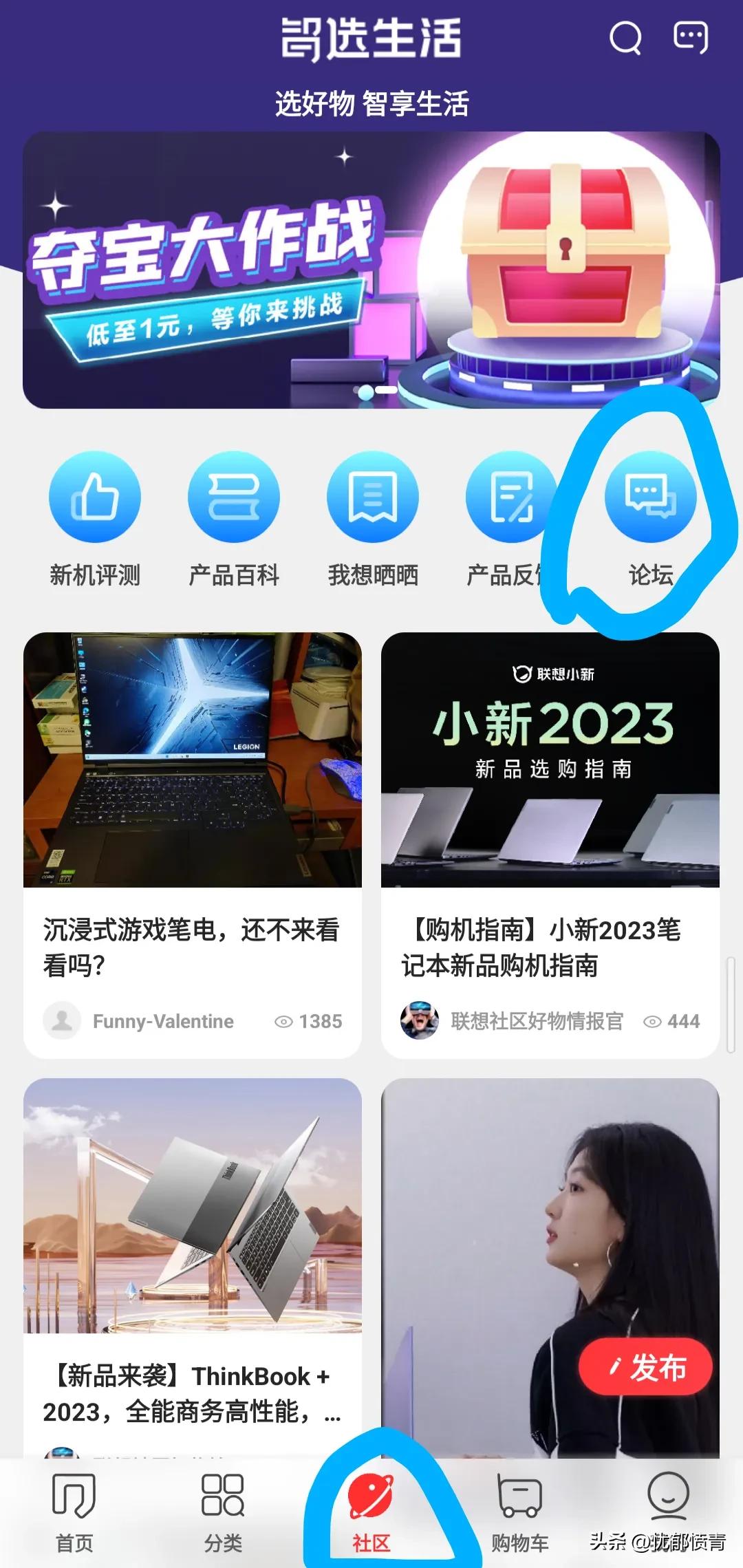The image size is (743, 1568).
Task: Open 联想社区好物情报官 author profile
Action: [422, 1021]
